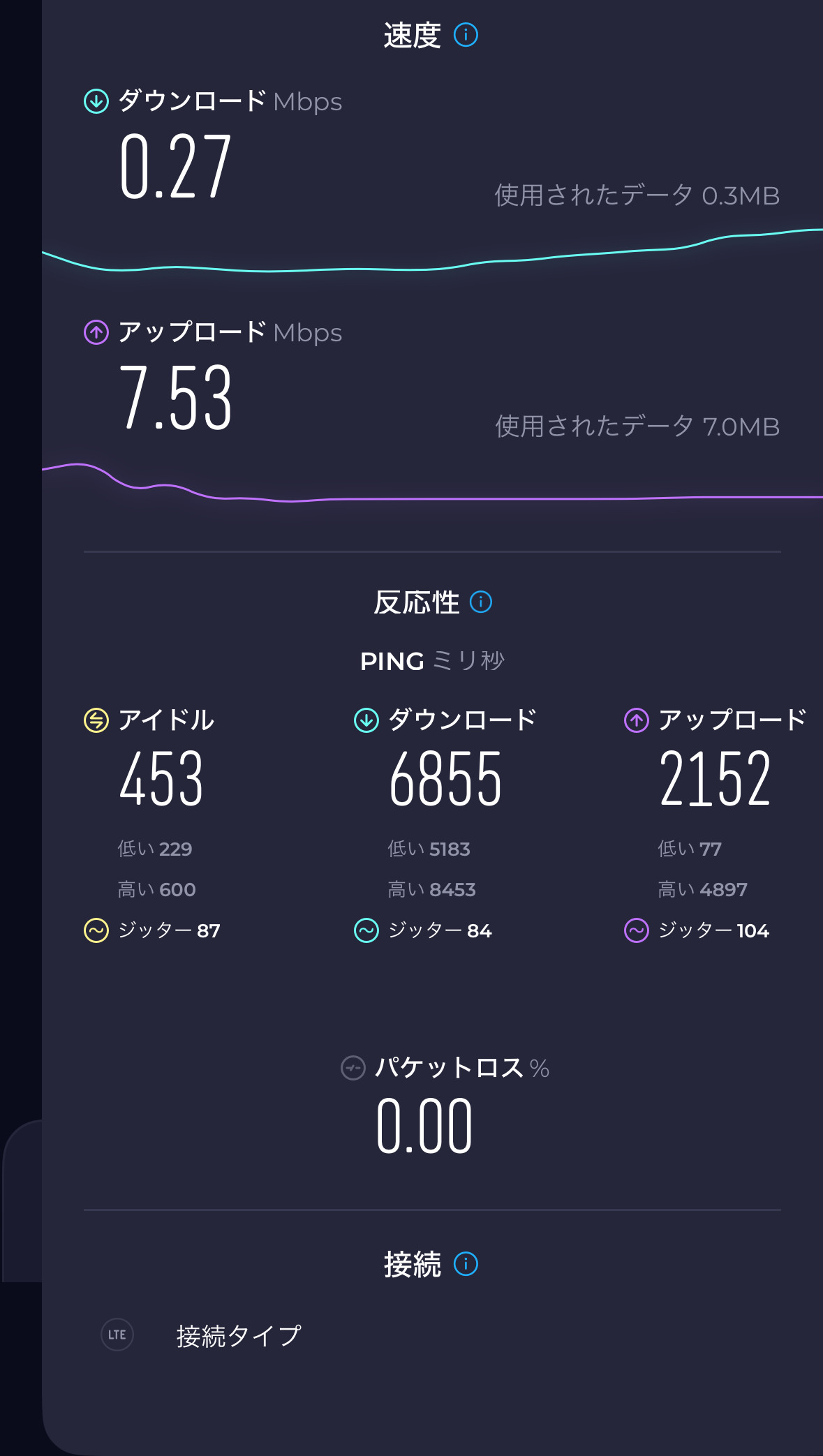
Task: Show info for the 接続 section
Action: coord(466,1264)
